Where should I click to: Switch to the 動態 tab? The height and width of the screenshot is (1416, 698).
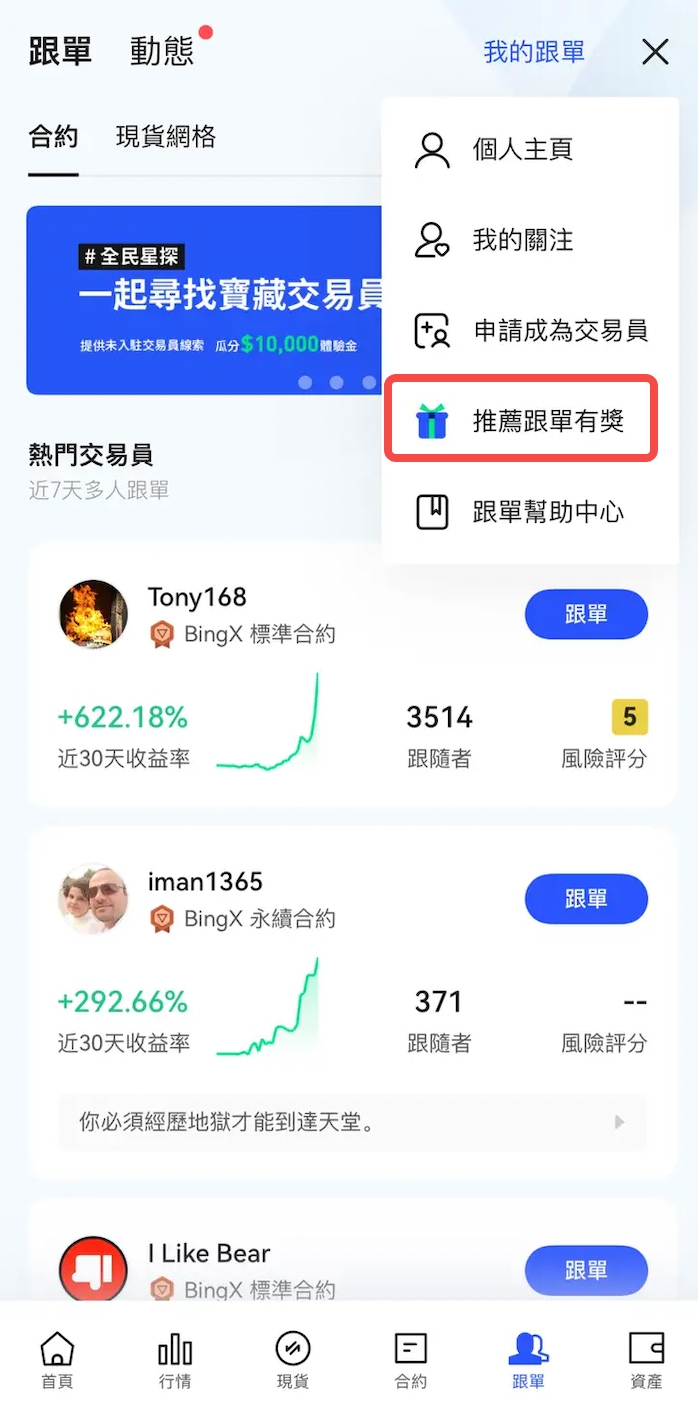[x=162, y=52]
